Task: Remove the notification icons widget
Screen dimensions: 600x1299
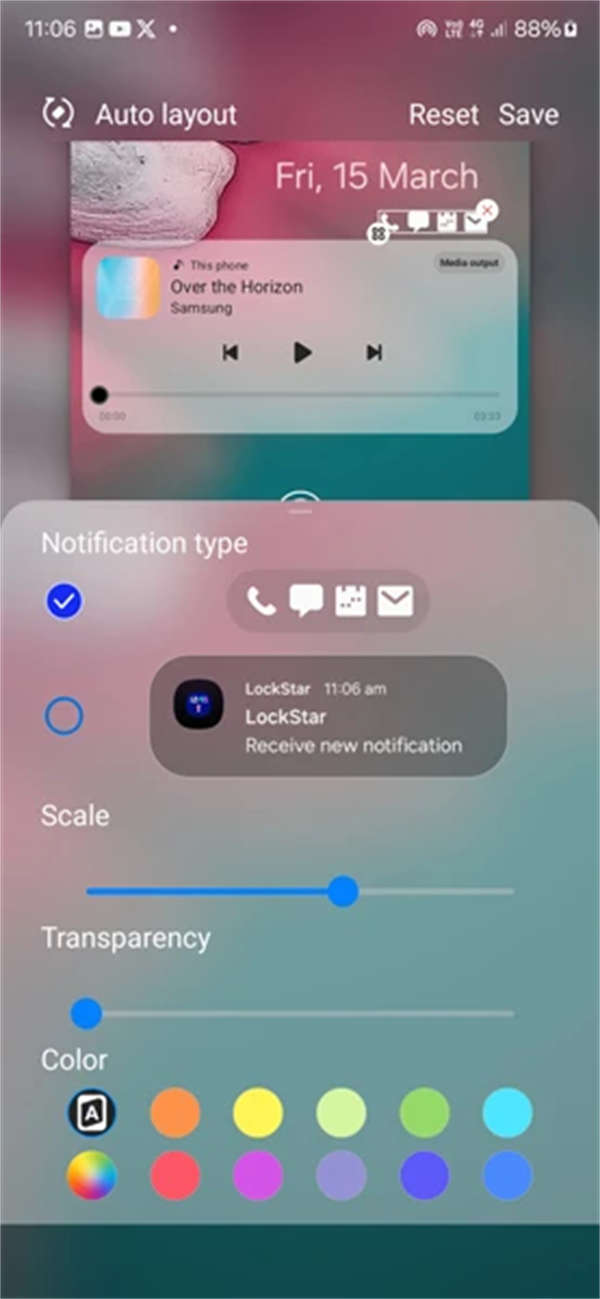Action: (487, 210)
